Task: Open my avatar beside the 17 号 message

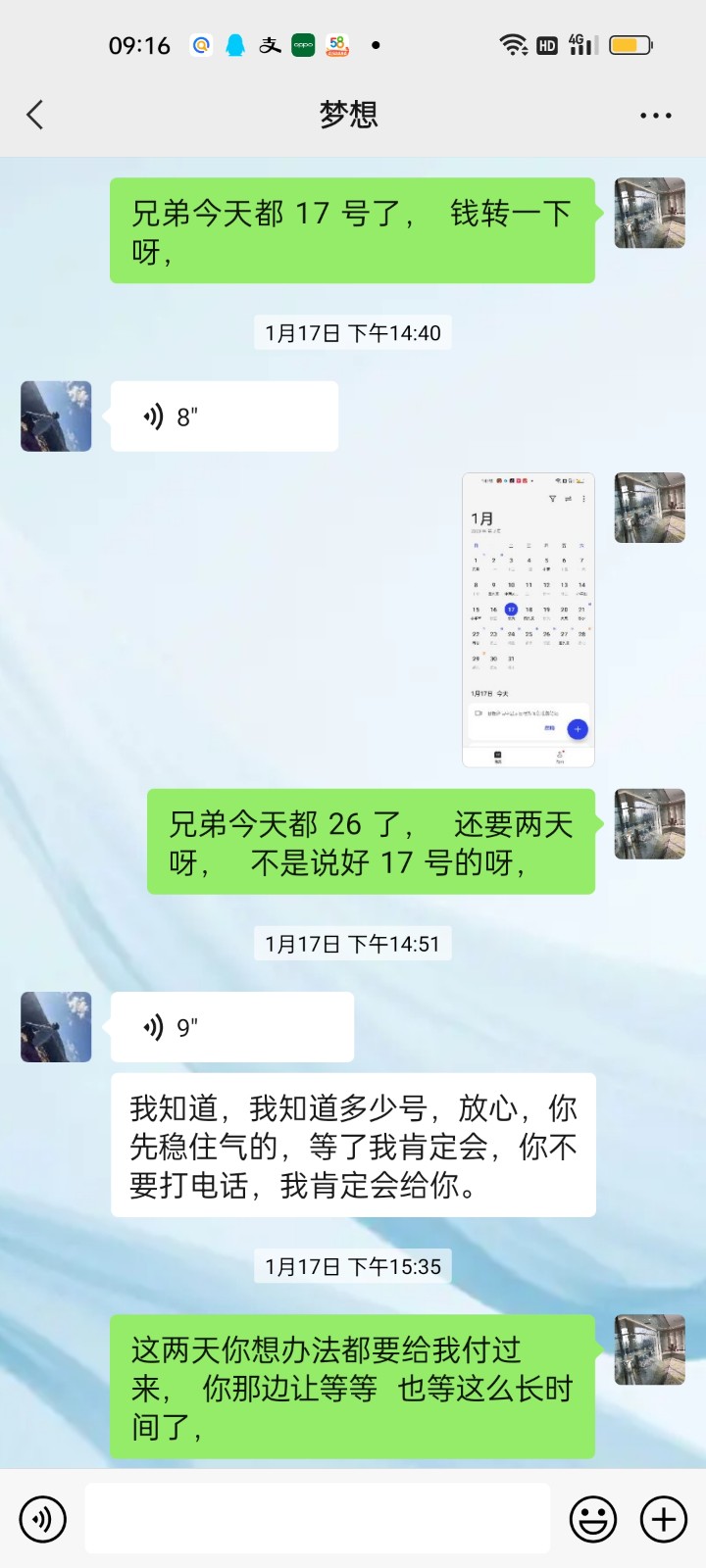Action: pyautogui.click(x=649, y=213)
